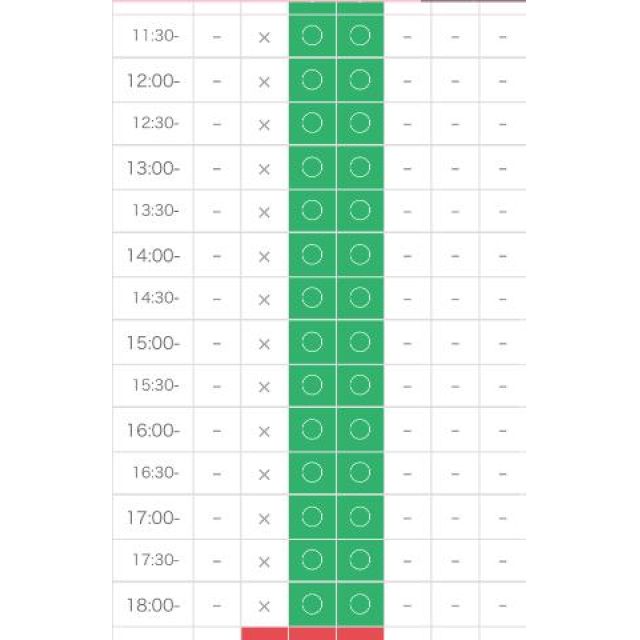Reserve the right available slot at 18:00
Viewport: 640px width, 640px height.
point(360,604)
